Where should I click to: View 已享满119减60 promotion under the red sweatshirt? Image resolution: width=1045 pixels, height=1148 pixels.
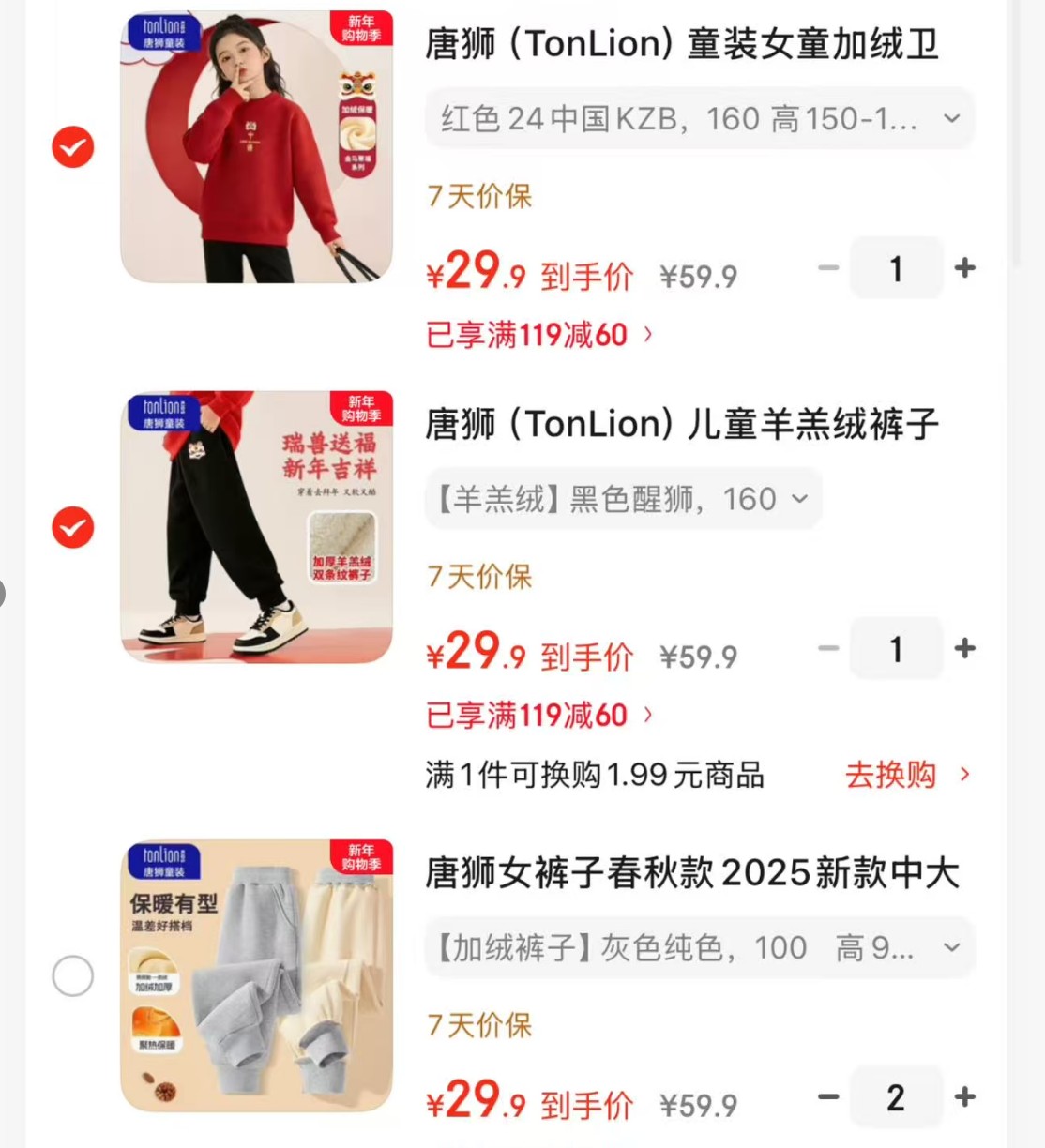click(539, 335)
